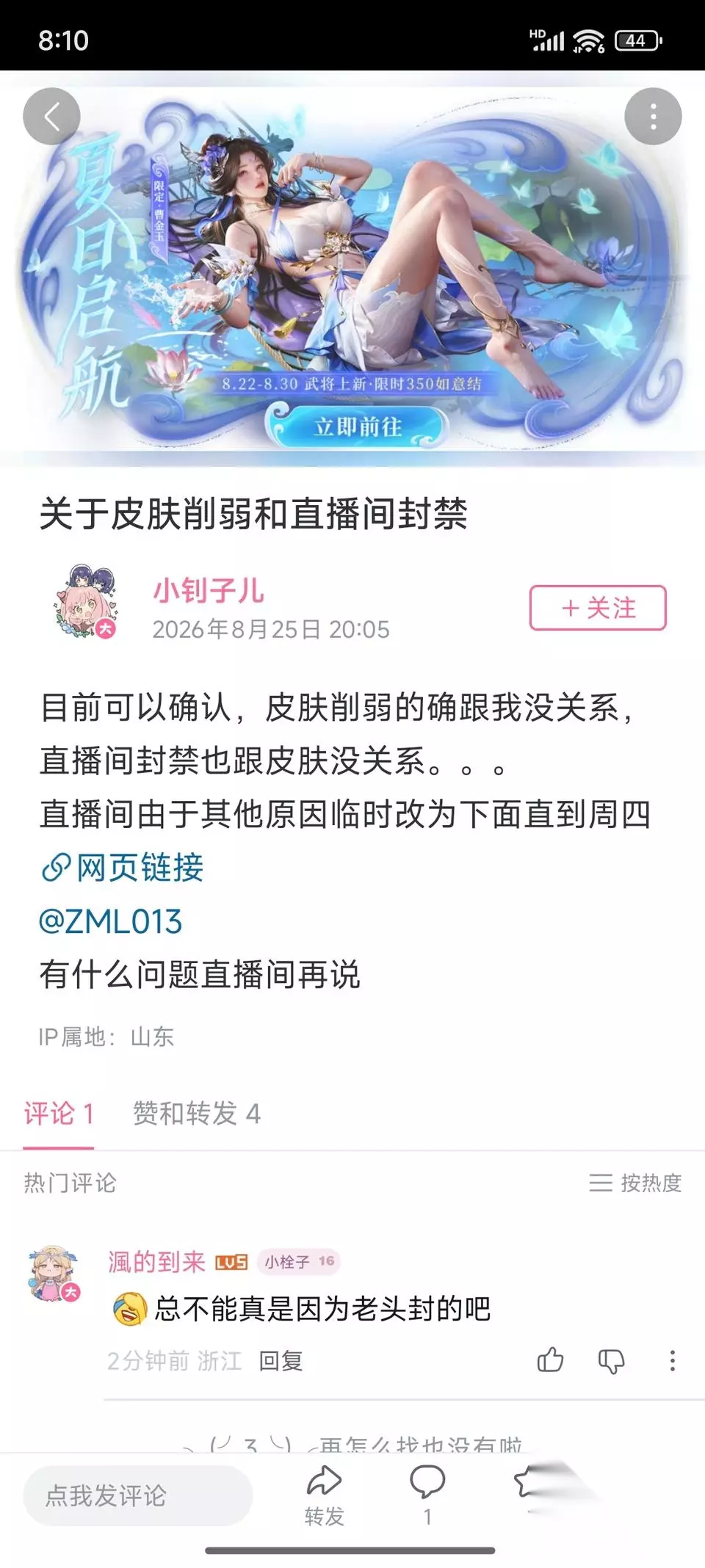705x1568 pixels.
Task: Open 小钊子儿's profile avatar
Action: pos(84,600)
